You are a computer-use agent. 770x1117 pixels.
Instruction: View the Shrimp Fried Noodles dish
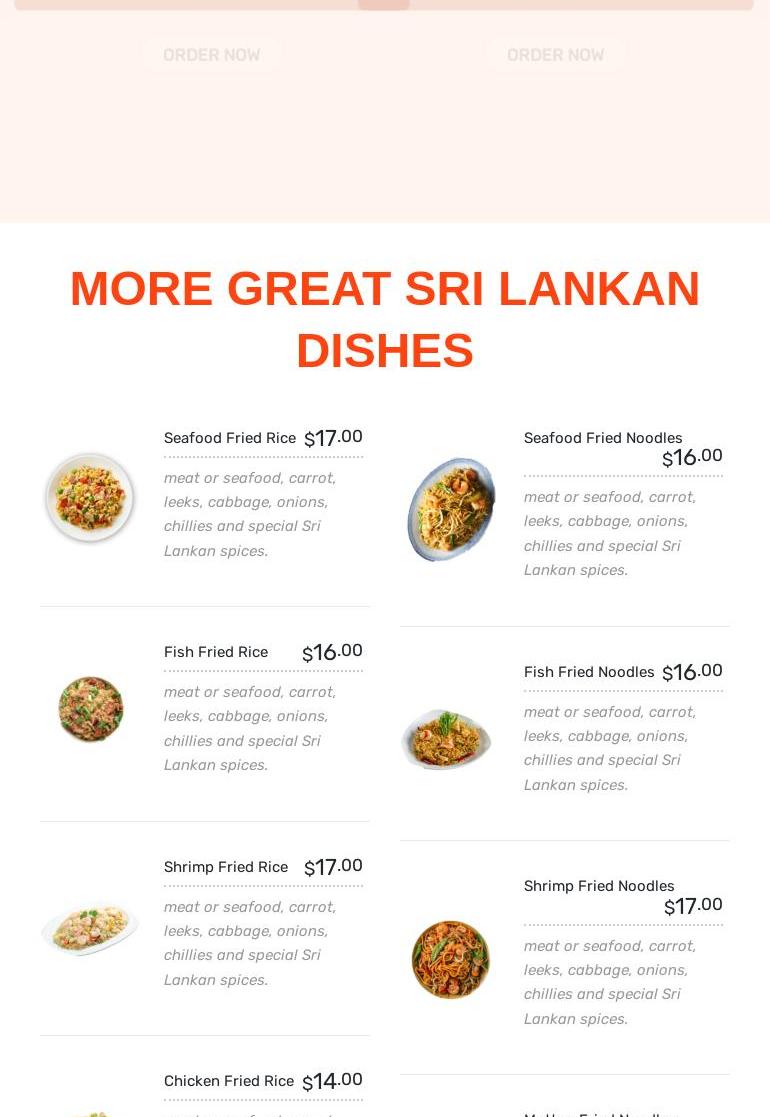coord(599,886)
